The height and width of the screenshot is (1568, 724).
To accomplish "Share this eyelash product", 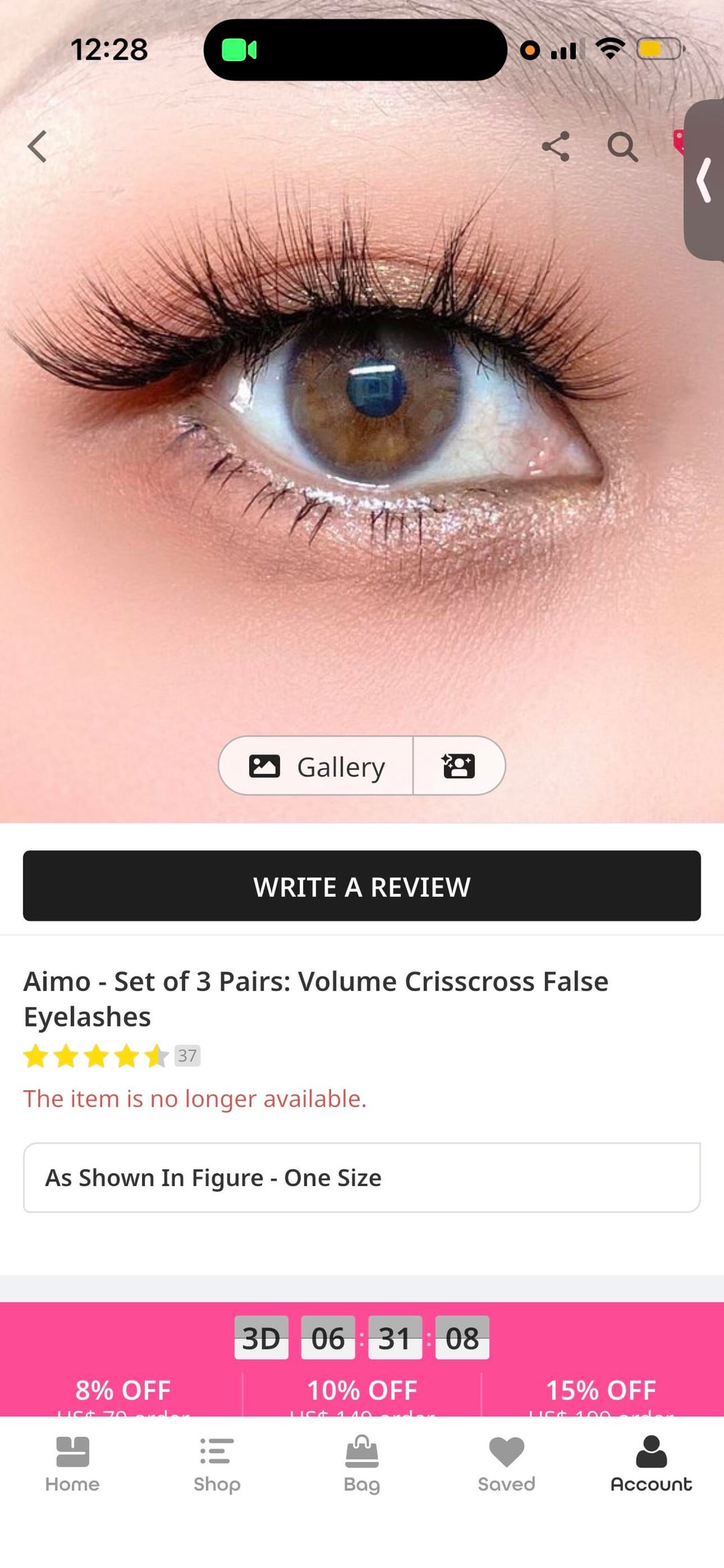I will coord(556,146).
